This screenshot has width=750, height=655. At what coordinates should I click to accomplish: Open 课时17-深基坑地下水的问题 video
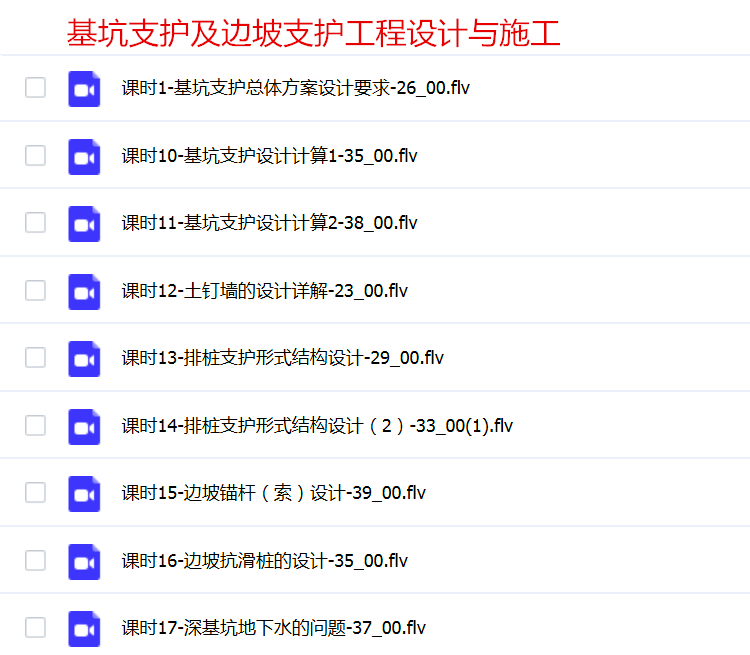coord(273,628)
